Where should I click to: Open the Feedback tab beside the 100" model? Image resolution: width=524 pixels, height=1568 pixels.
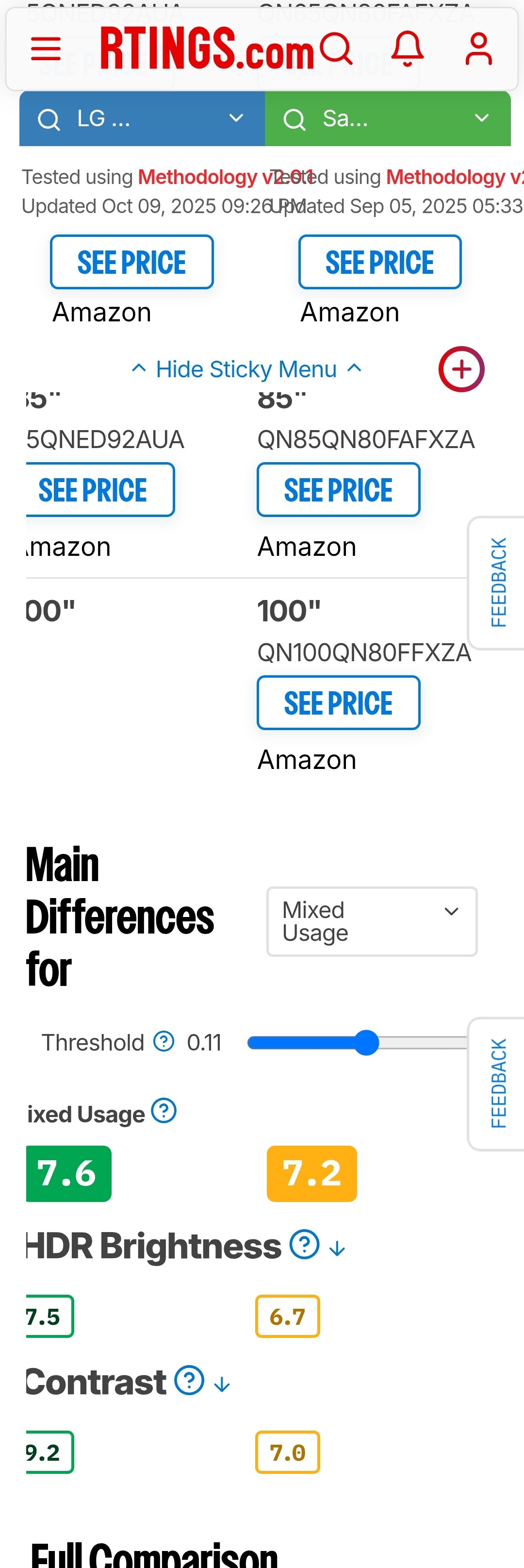point(498,583)
